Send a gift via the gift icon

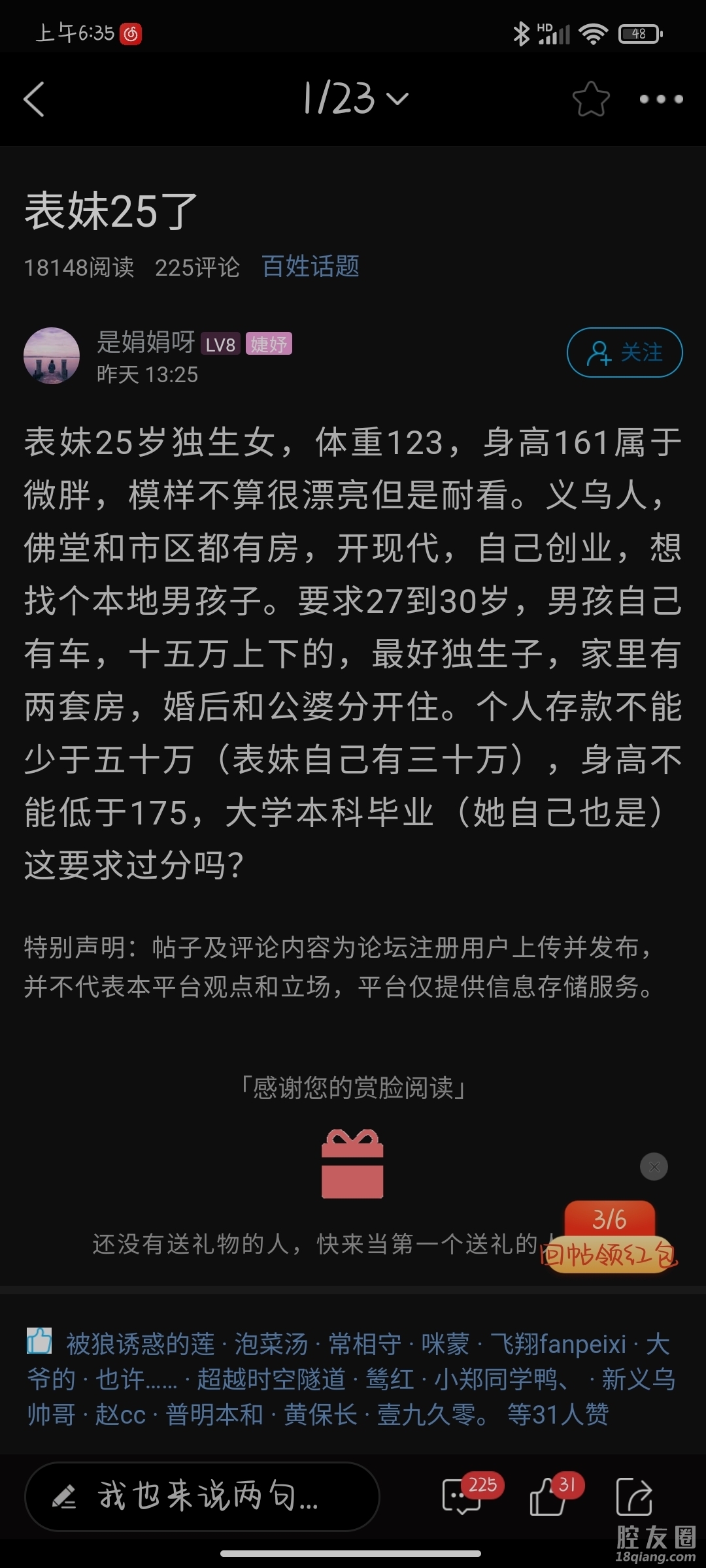(x=352, y=1164)
